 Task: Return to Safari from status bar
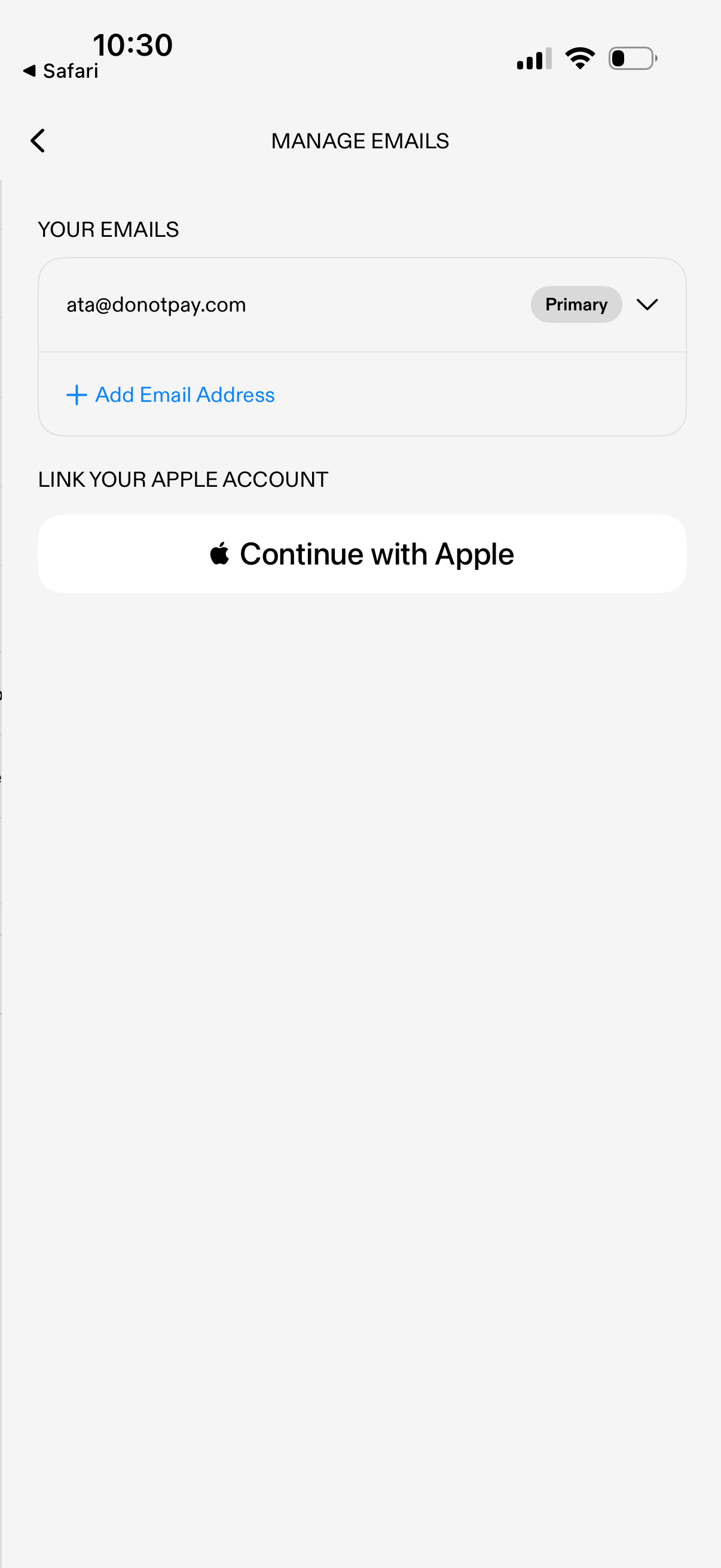61,71
